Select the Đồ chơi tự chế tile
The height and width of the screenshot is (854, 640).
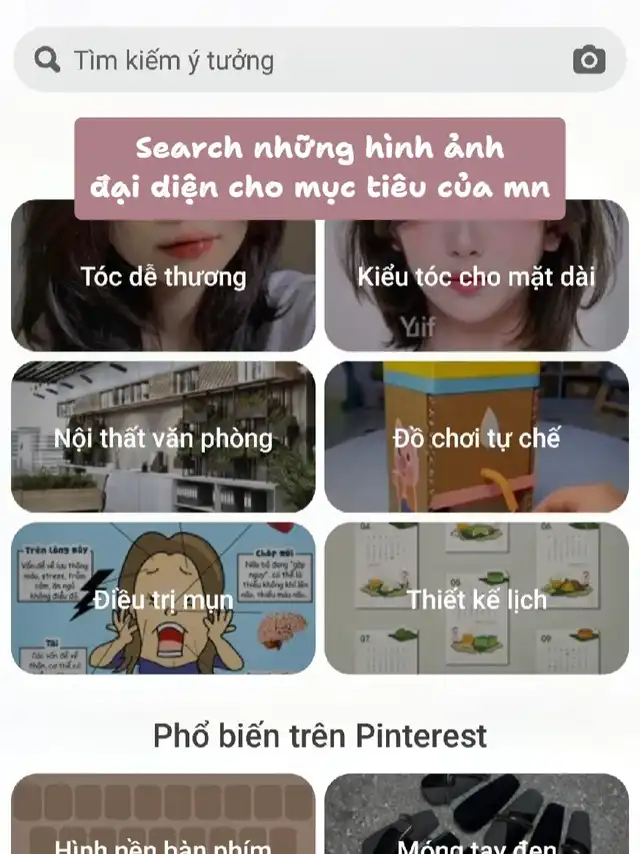point(476,437)
